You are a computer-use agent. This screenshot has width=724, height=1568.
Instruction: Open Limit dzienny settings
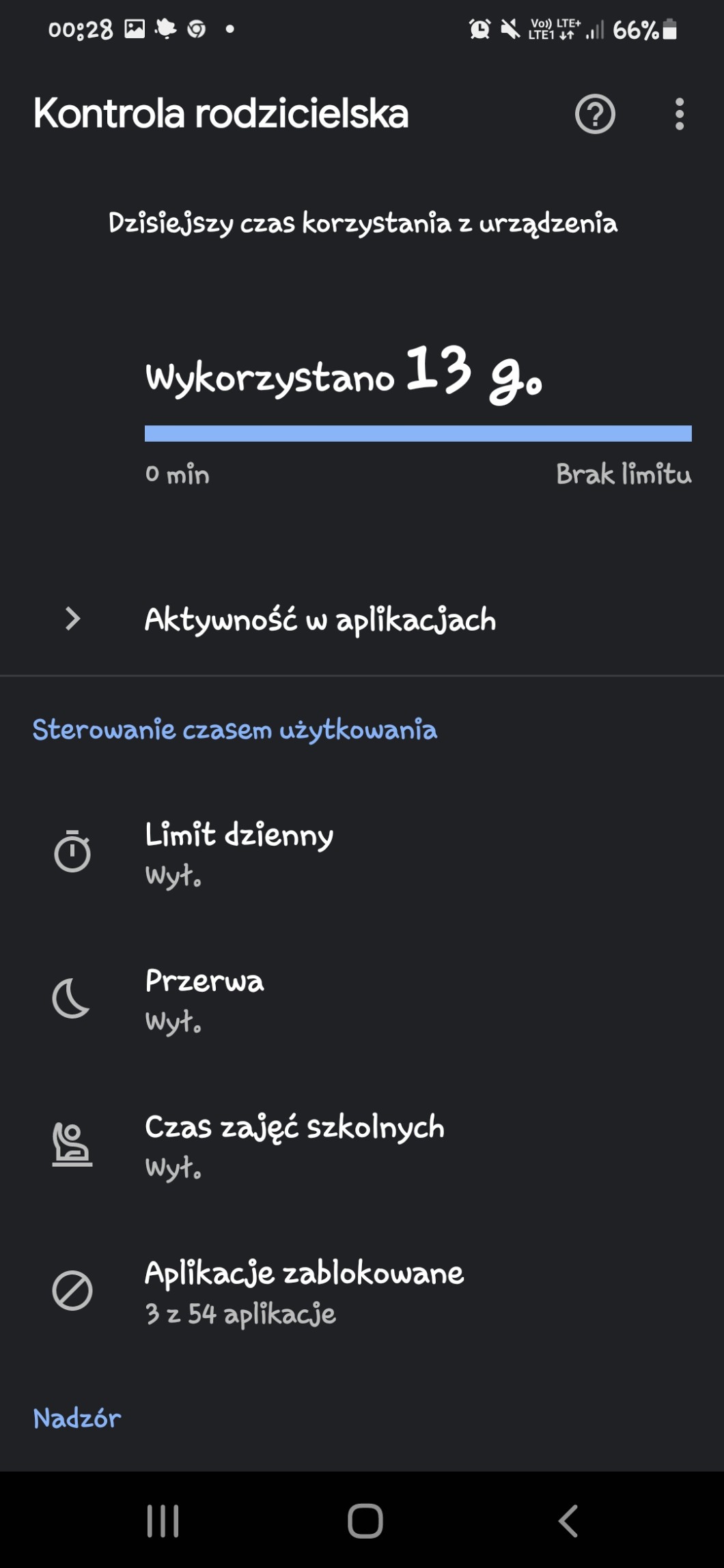239,852
